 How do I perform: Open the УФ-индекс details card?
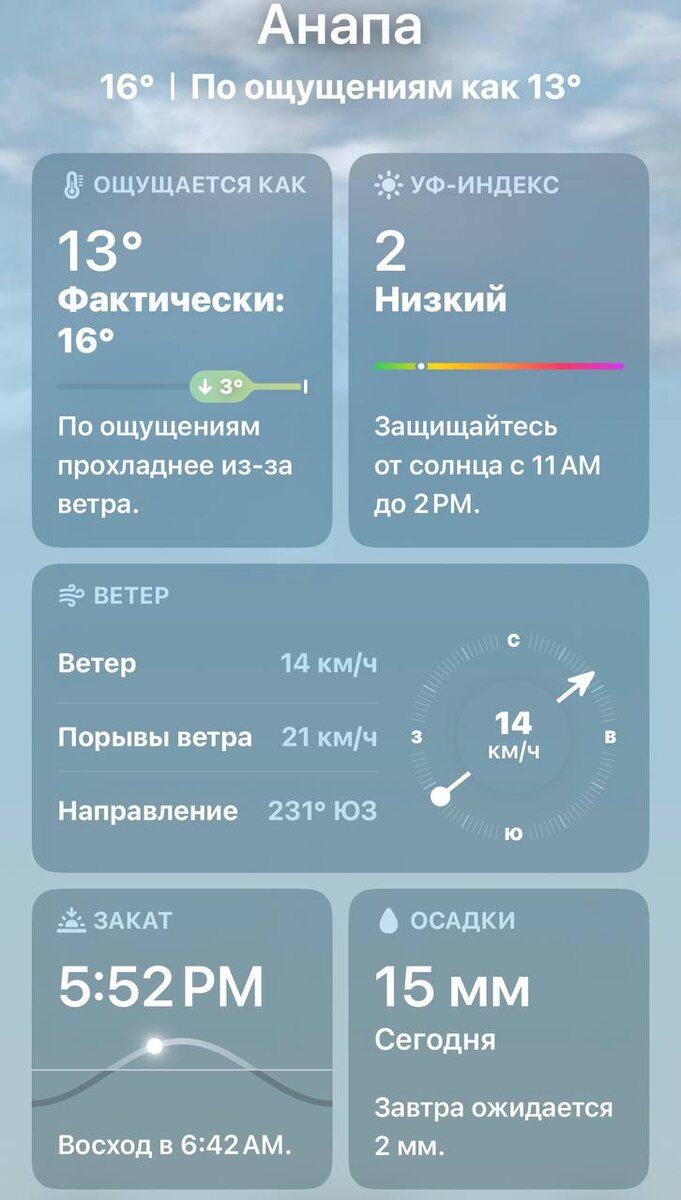[498, 350]
